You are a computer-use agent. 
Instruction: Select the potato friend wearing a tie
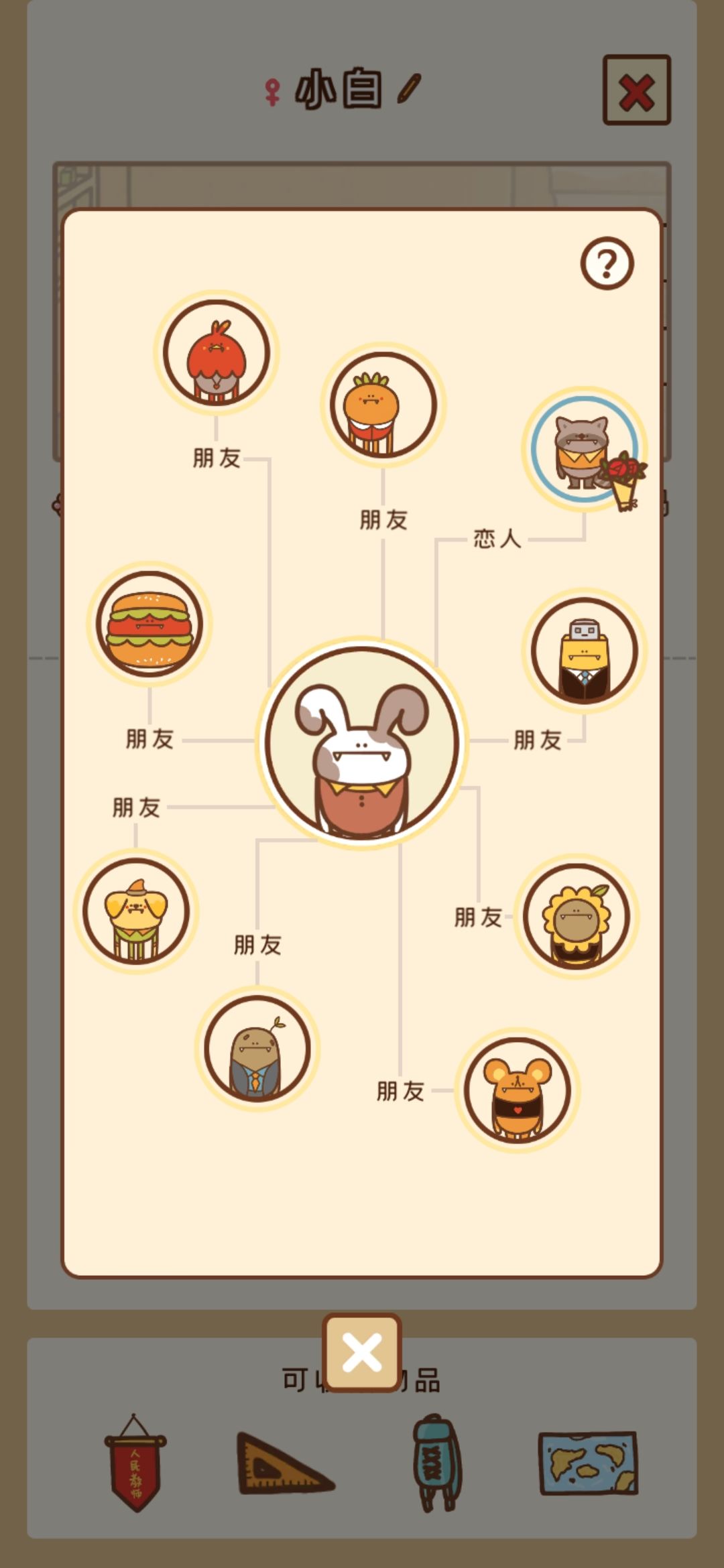point(257,1049)
